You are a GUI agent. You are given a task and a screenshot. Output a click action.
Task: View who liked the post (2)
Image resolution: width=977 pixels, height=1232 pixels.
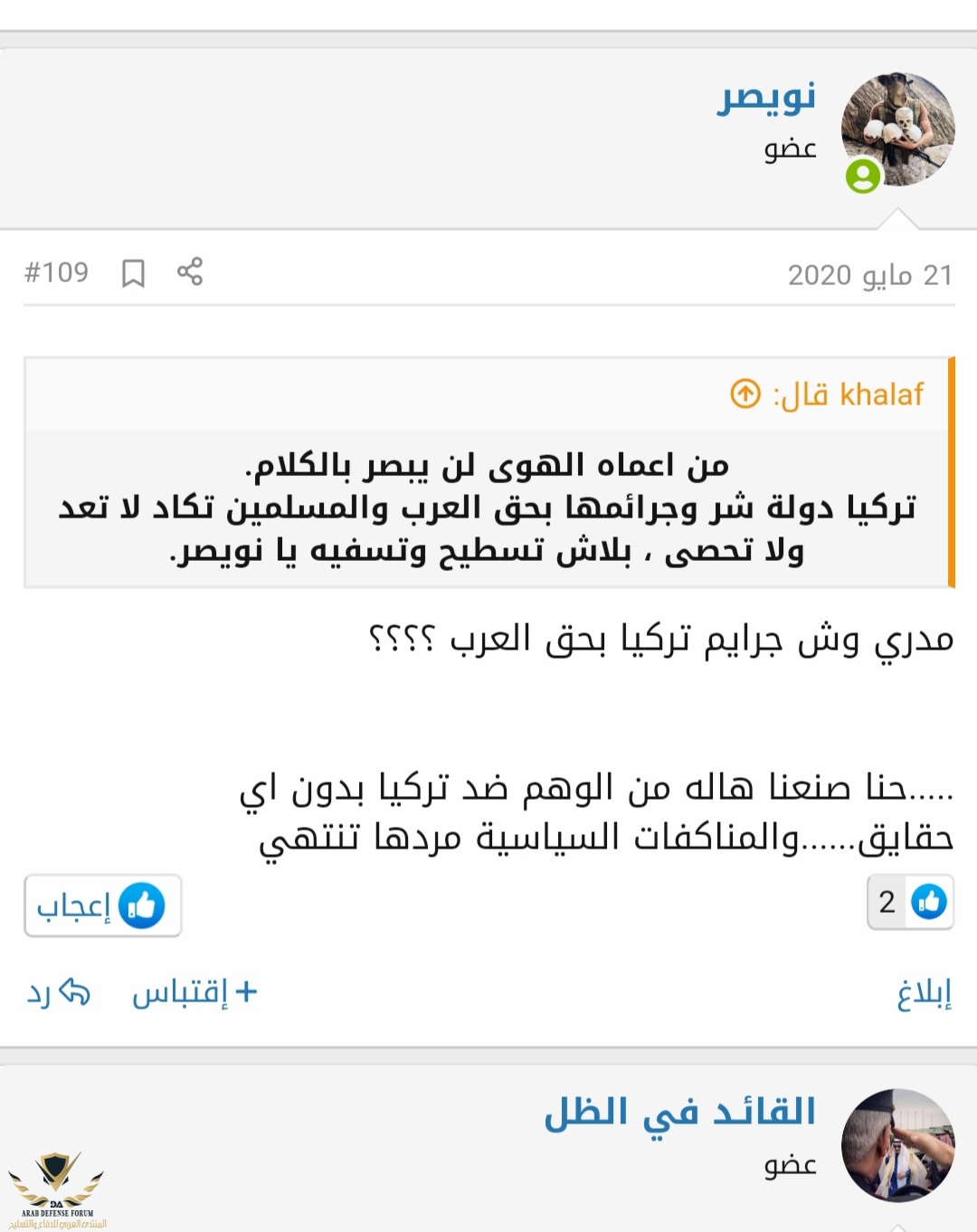click(910, 902)
